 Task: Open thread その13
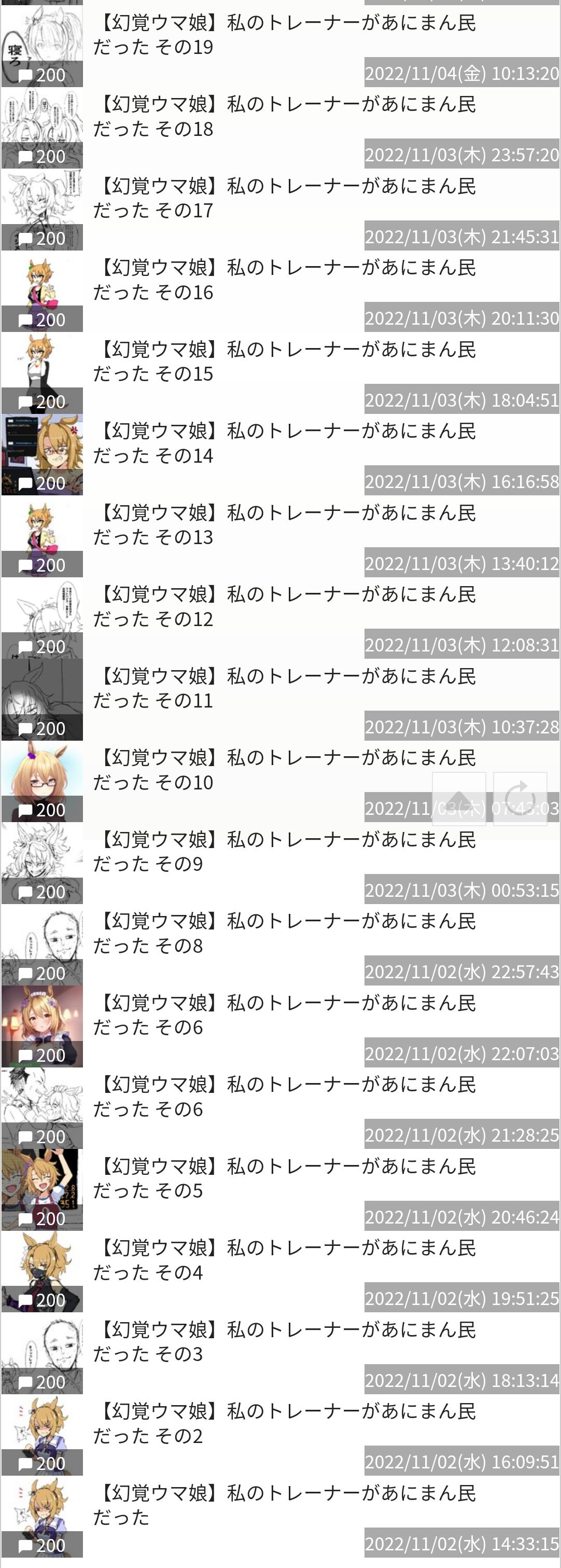pos(284,525)
